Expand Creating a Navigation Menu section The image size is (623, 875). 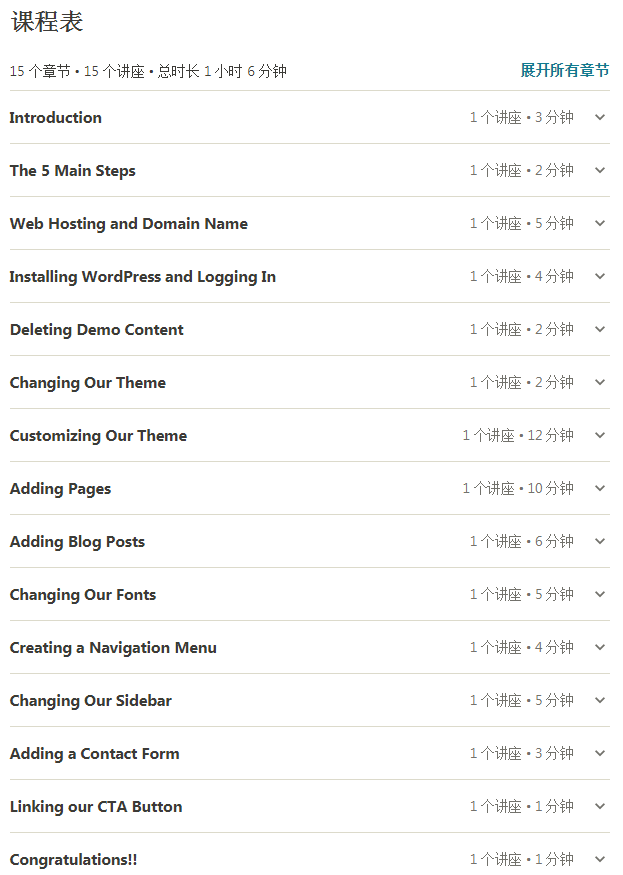[114, 648]
